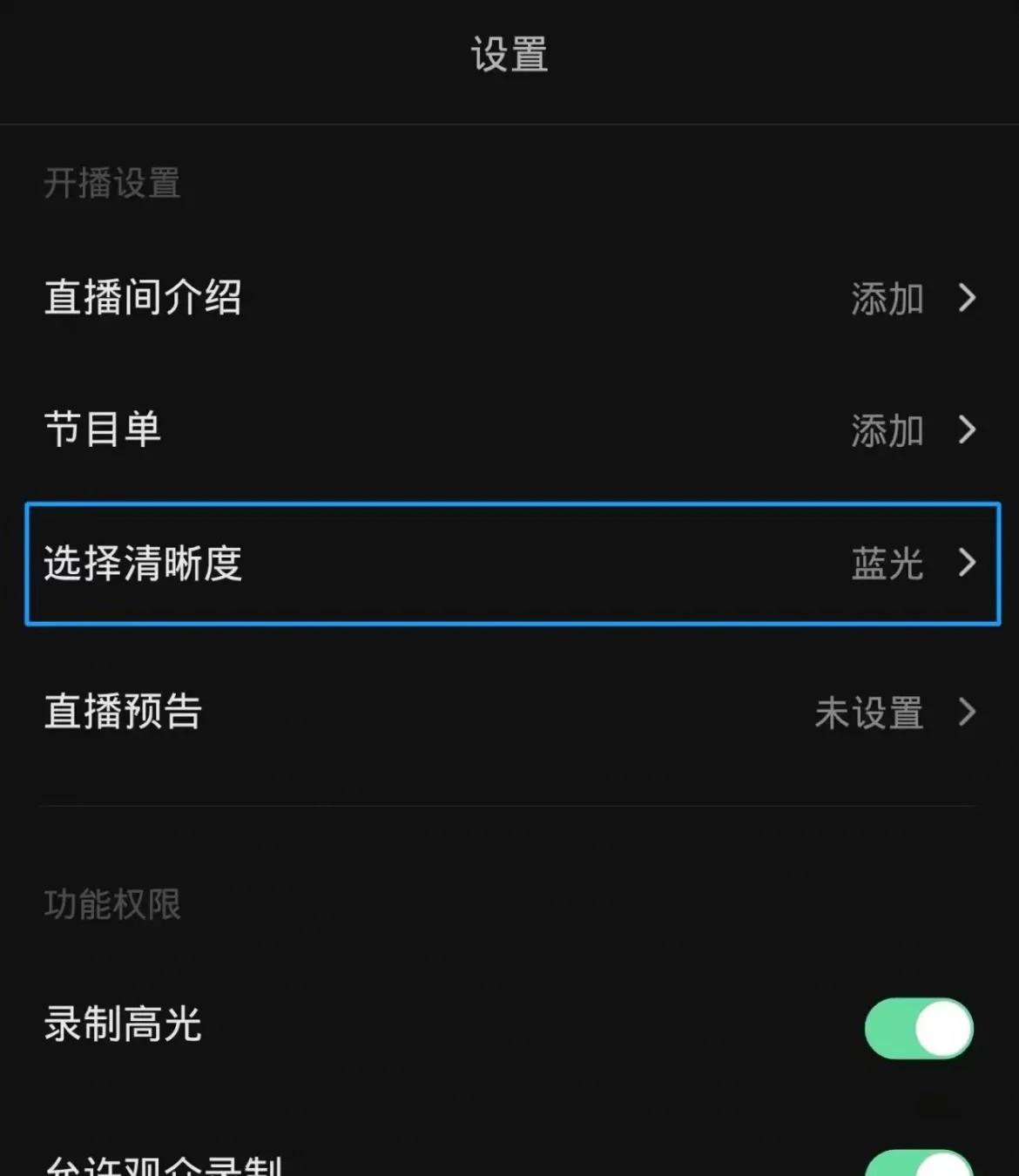Click the 开播设置 section header

click(111, 183)
